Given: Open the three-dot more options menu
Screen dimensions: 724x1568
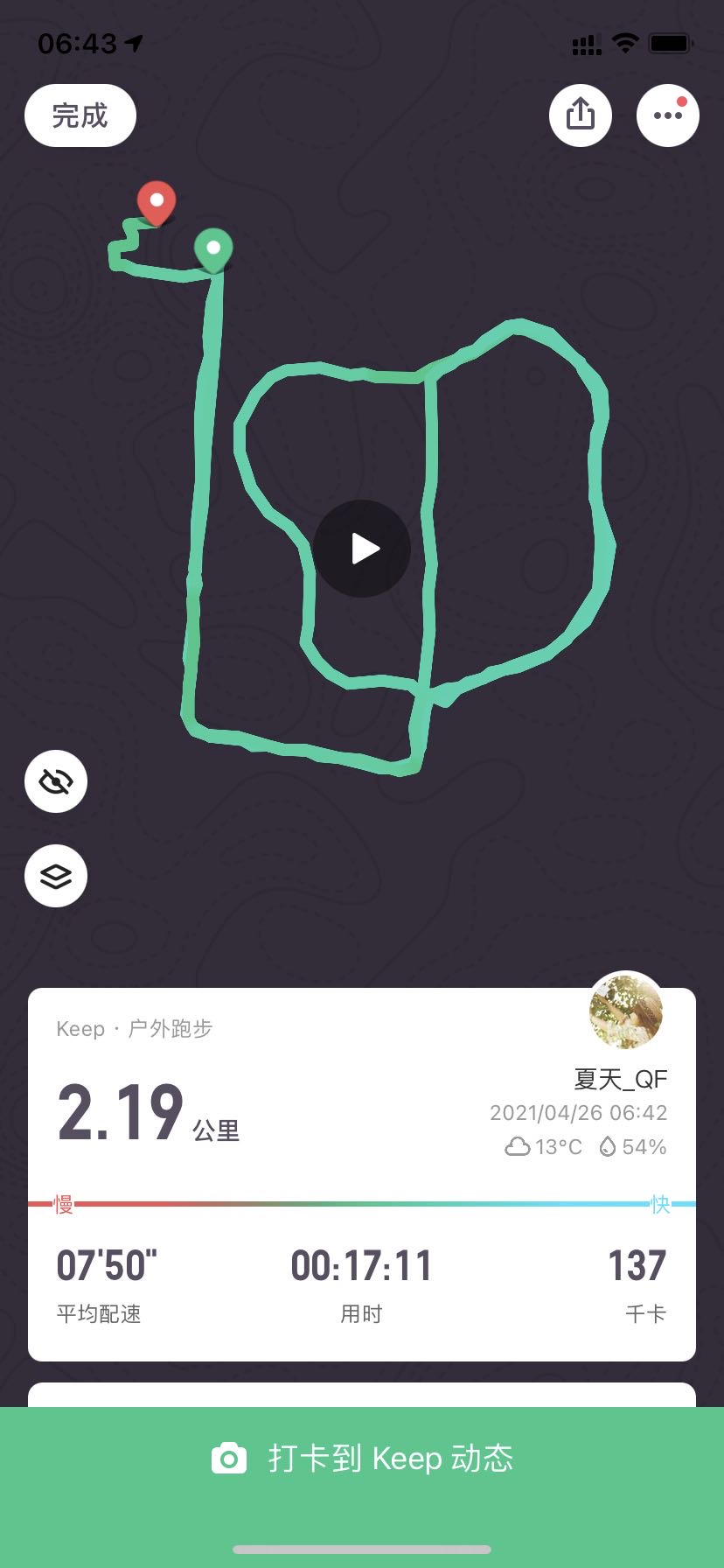Looking at the screenshot, I should tap(667, 115).
